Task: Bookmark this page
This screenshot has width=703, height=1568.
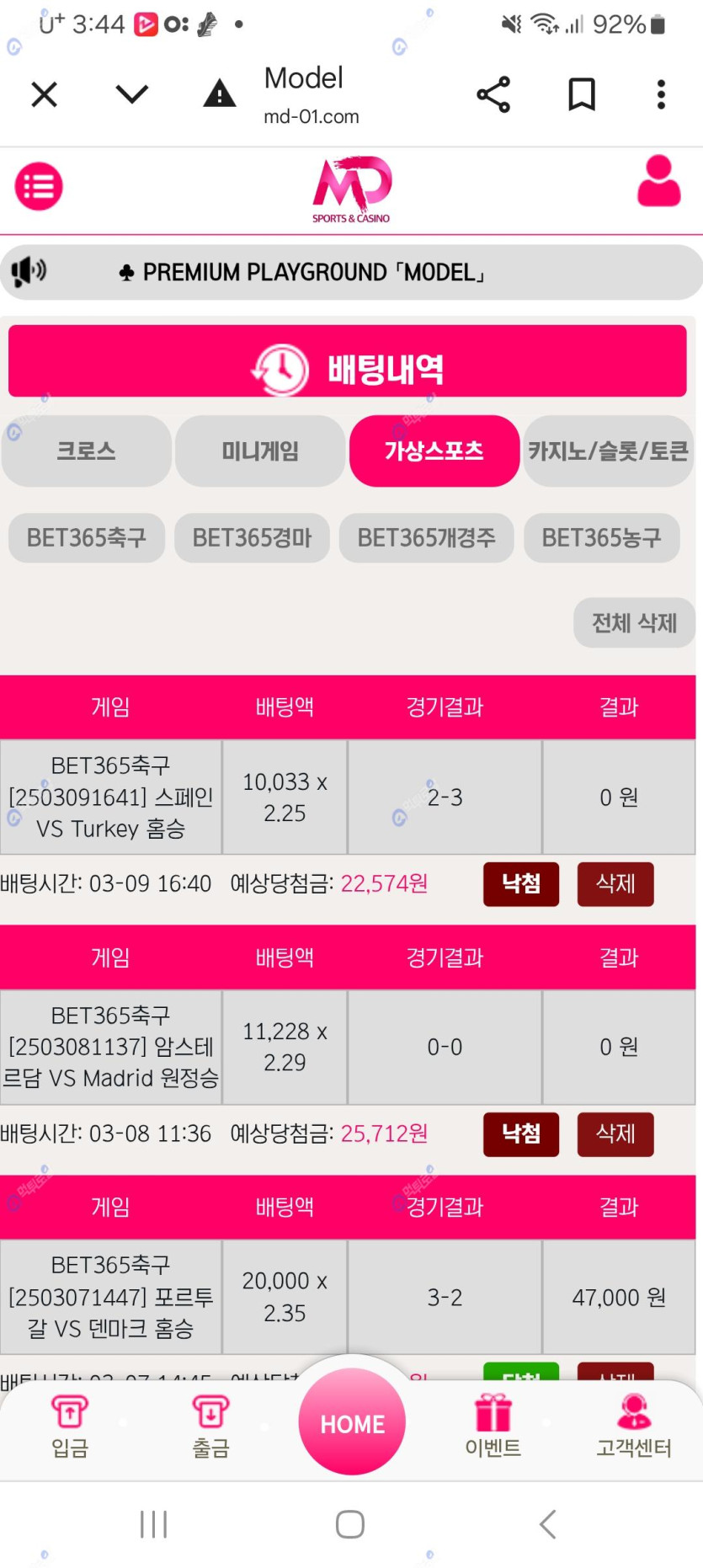Action: (x=582, y=94)
